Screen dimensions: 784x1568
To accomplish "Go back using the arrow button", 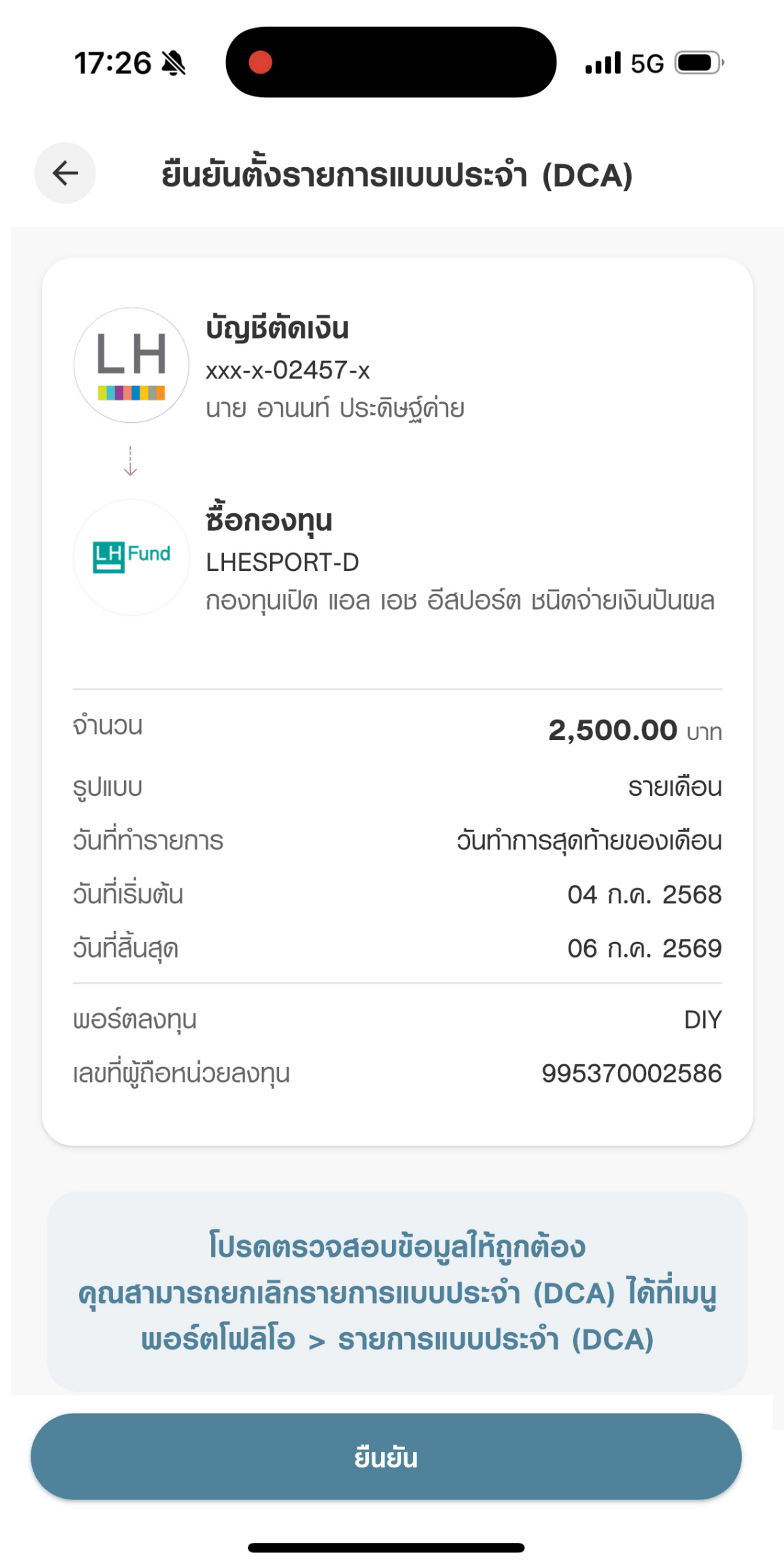I will click(65, 174).
